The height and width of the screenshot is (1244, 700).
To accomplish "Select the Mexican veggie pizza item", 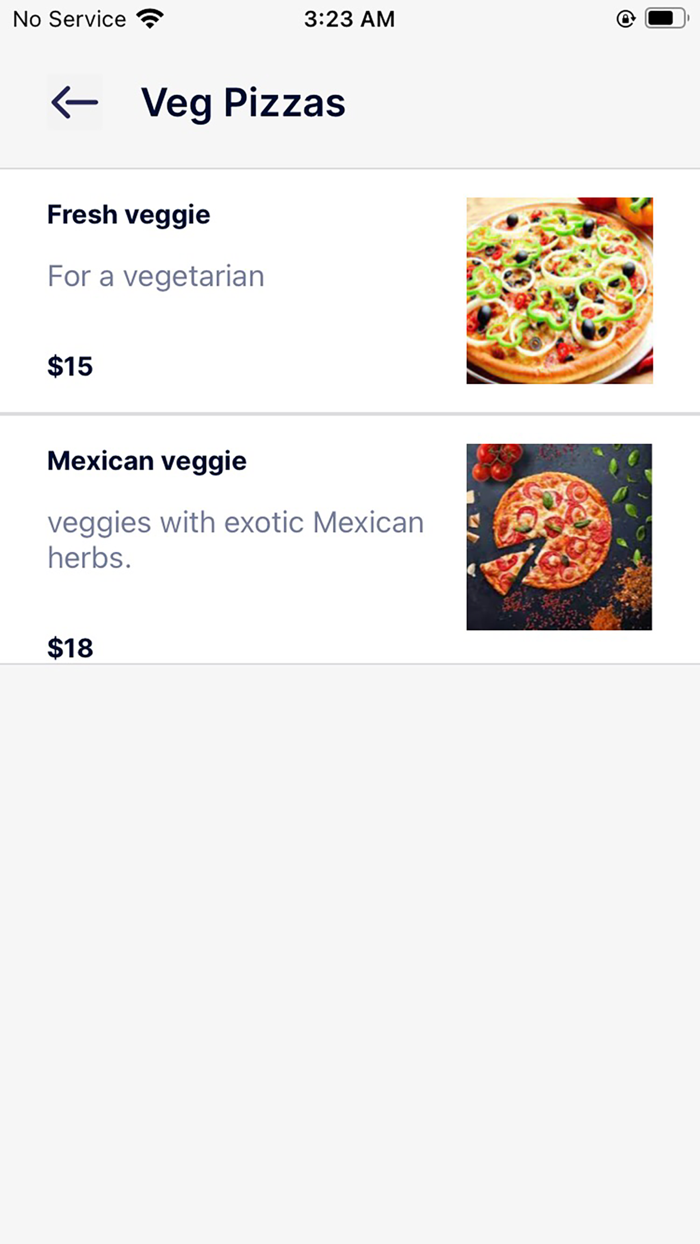I will click(147, 461).
